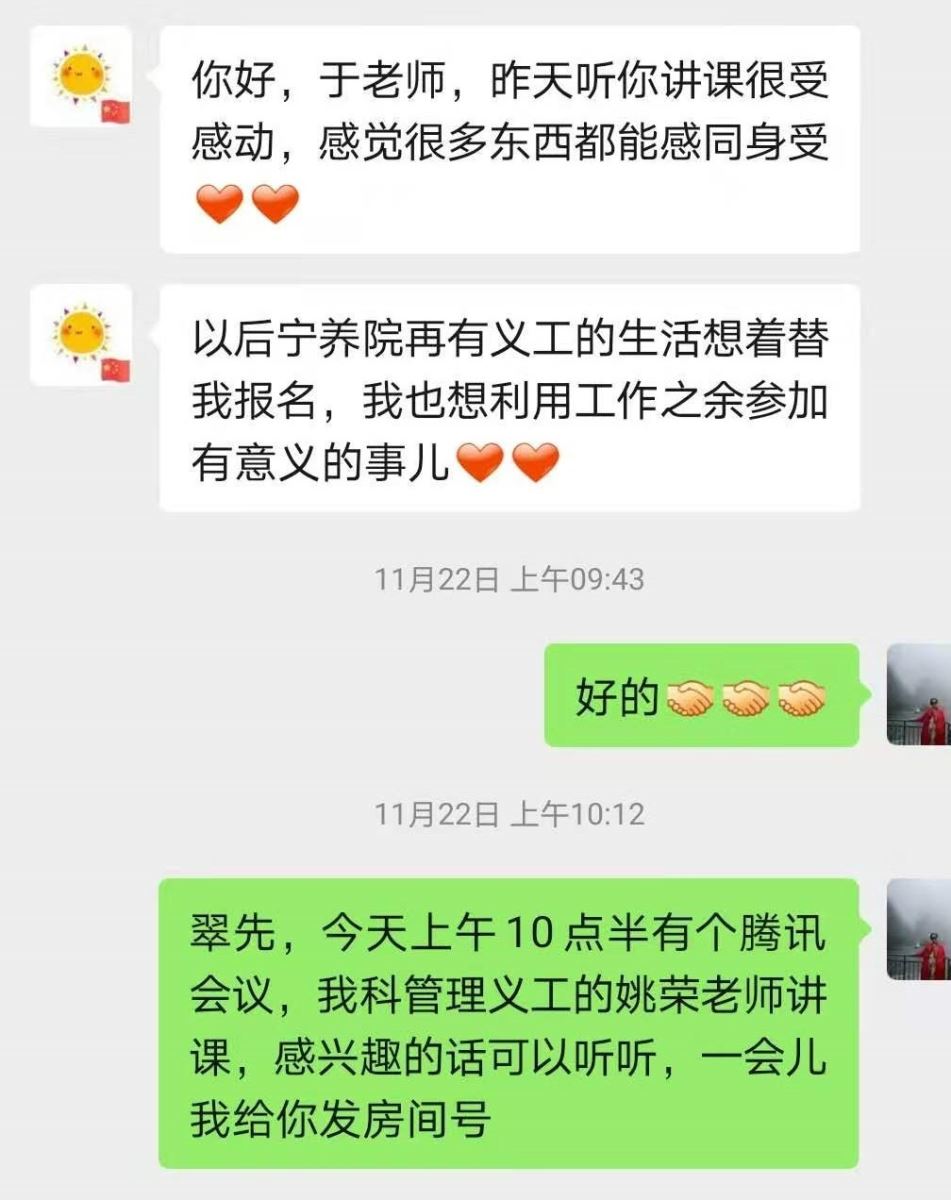951x1200 pixels.
Task: Open sender's avatar beside the '好的' reply
Action: click(918, 694)
